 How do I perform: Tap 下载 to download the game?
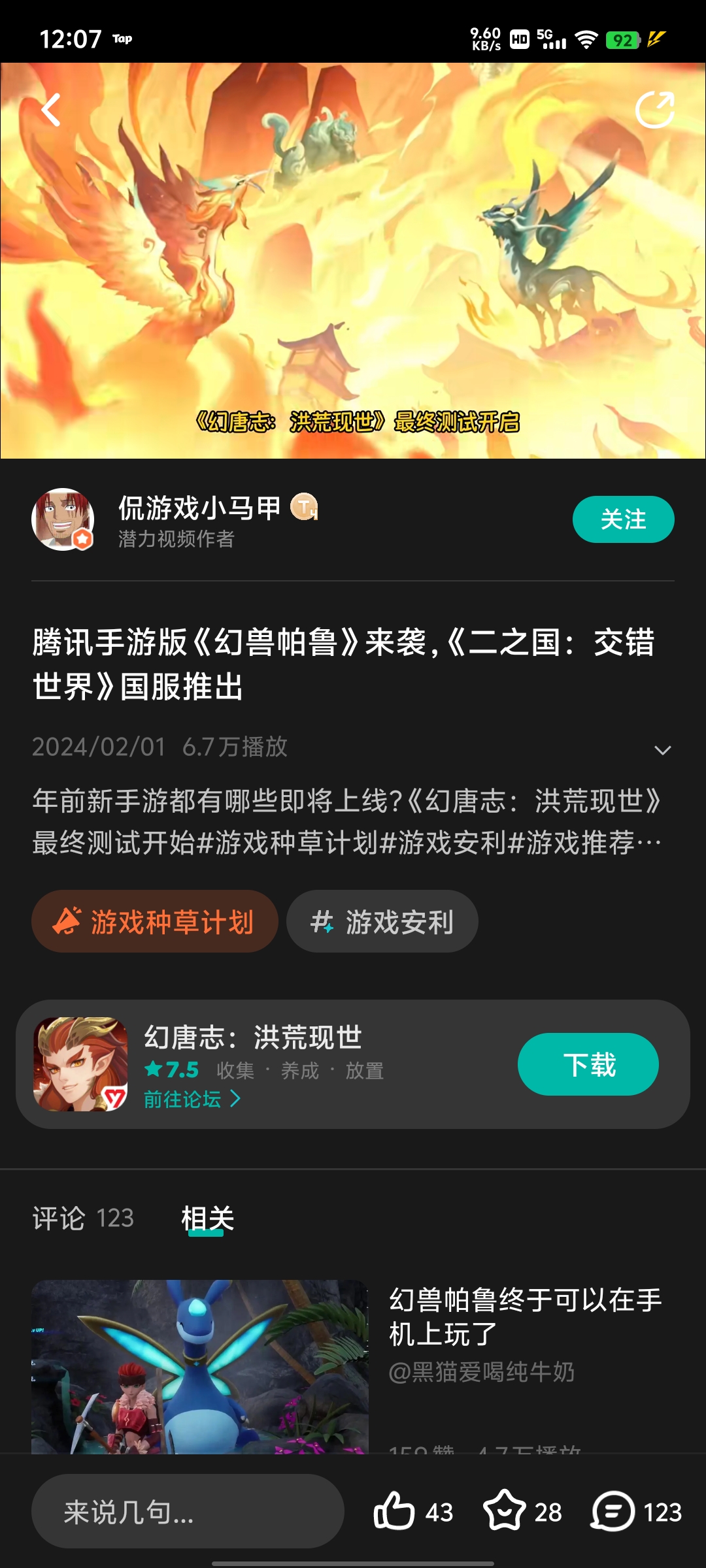click(588, 1064)
